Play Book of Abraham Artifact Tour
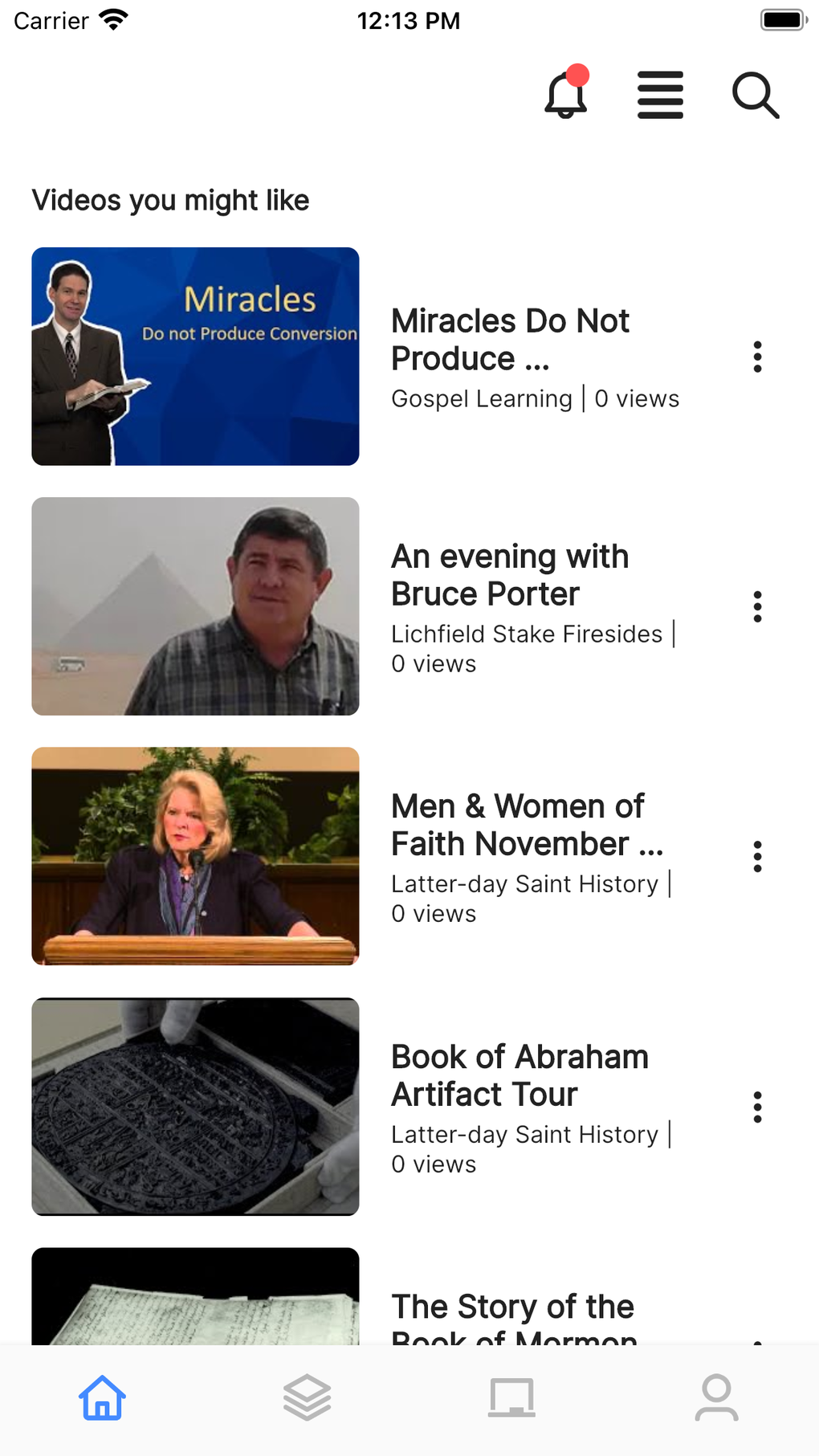The width and height of the screenshot is (819, 1456). [x=195, y=1107]
